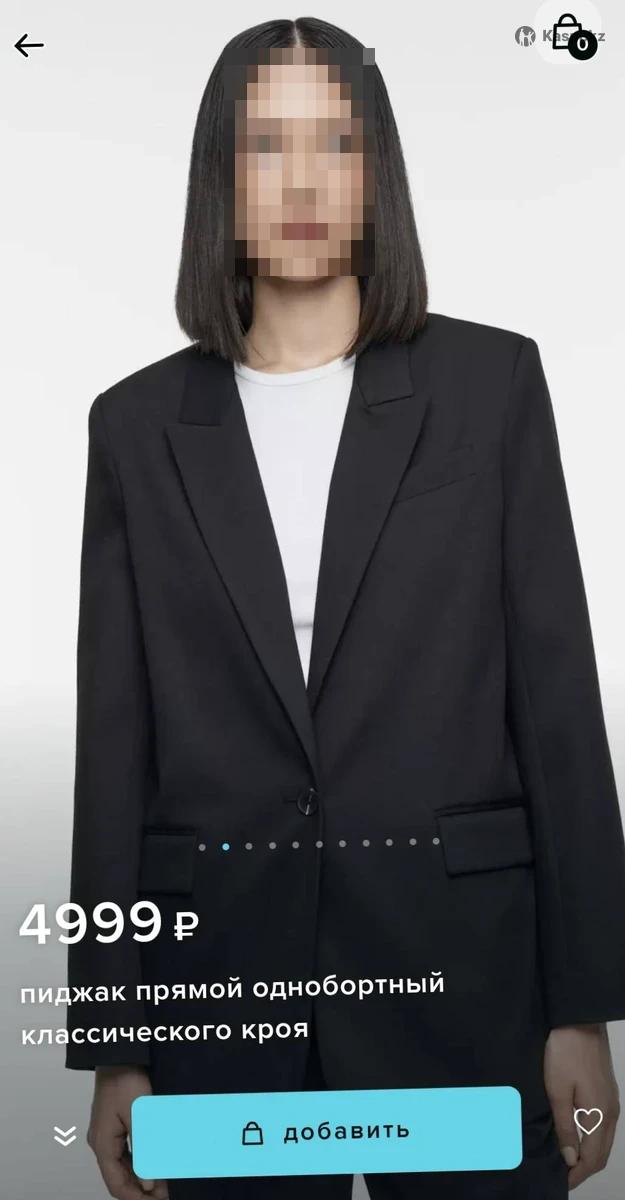
Task: Go back using the arrow icon
Action: (29, 45)
